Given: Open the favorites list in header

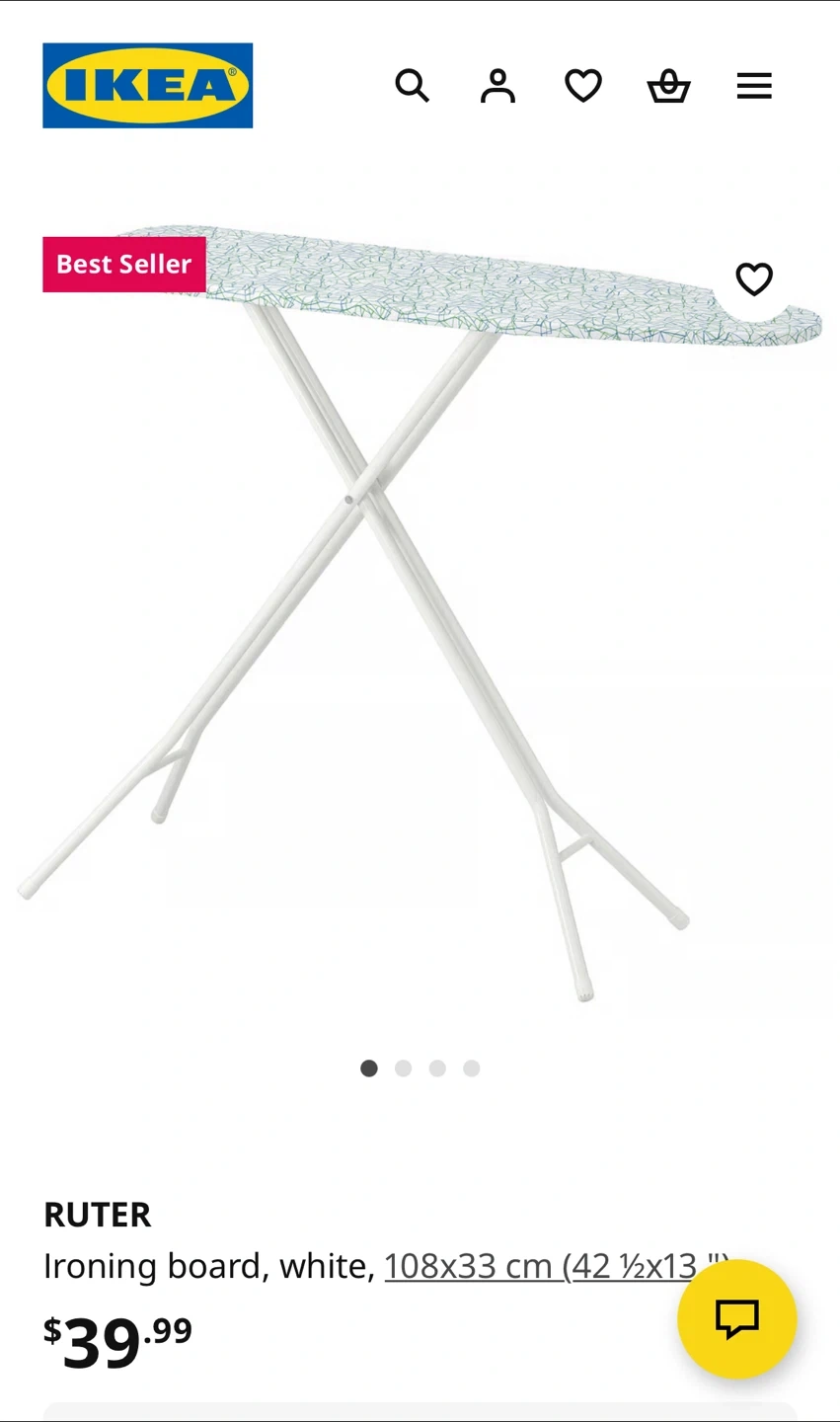Looking at the screenshot, I should (x=583, y=86).
